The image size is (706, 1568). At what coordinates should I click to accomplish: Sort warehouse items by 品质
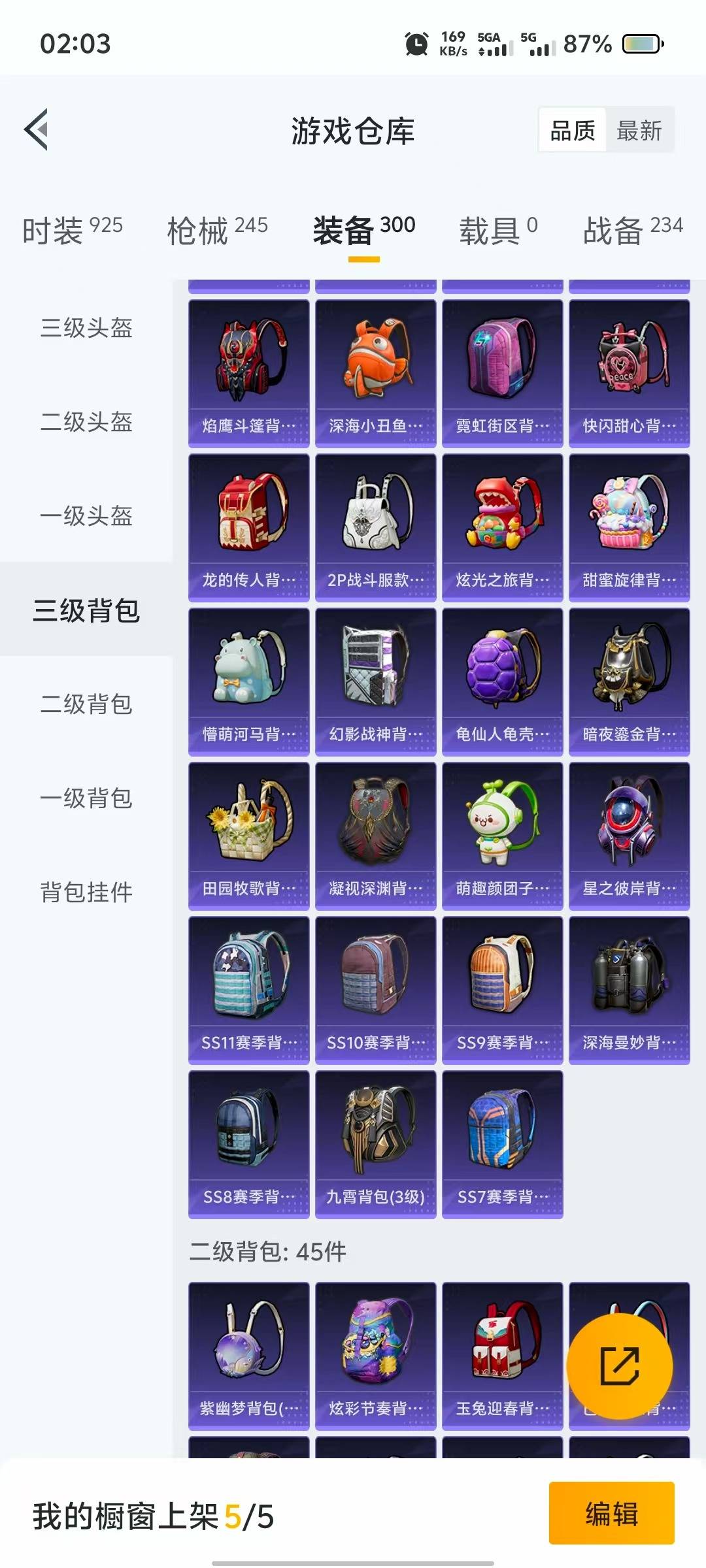[573, 131]
